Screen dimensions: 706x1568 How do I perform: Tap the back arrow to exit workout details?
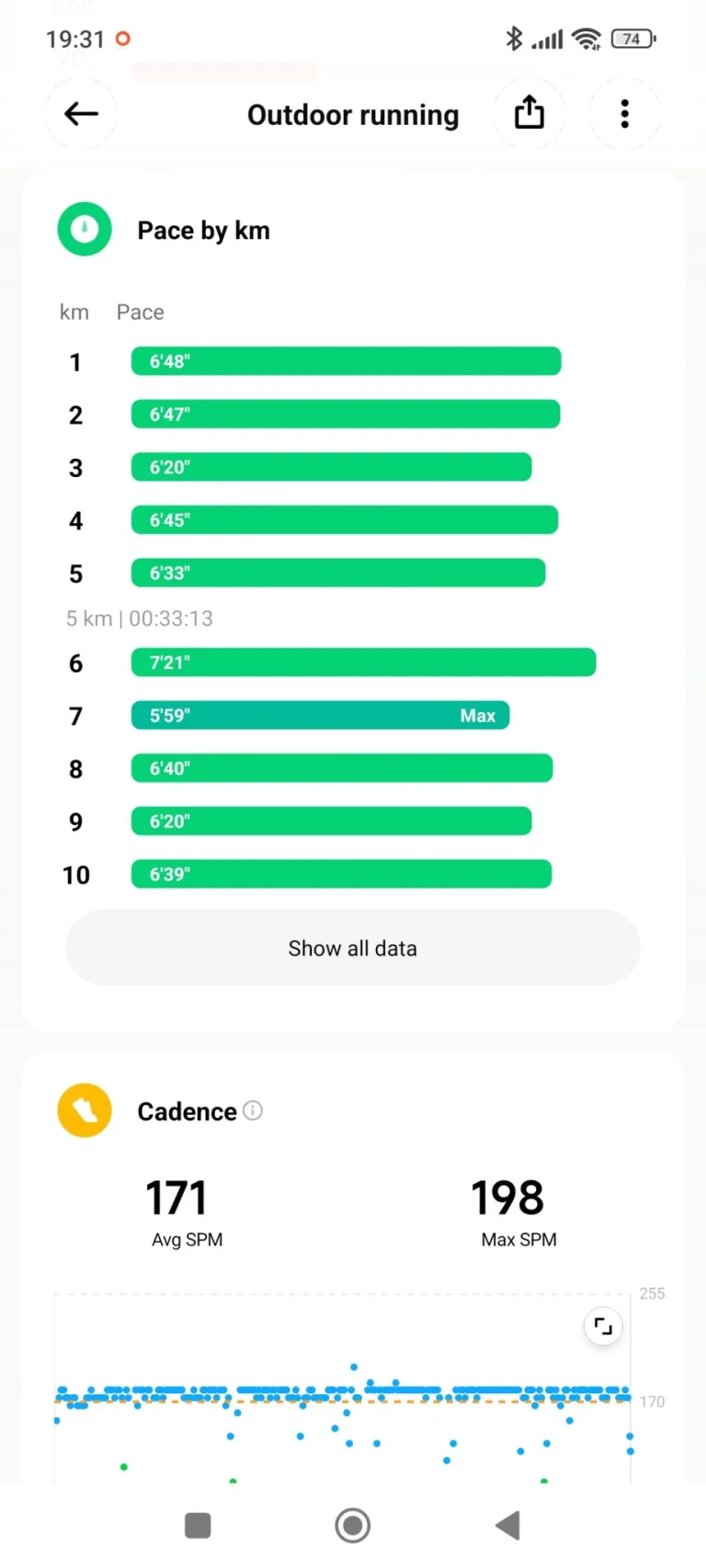coord(80,113)
